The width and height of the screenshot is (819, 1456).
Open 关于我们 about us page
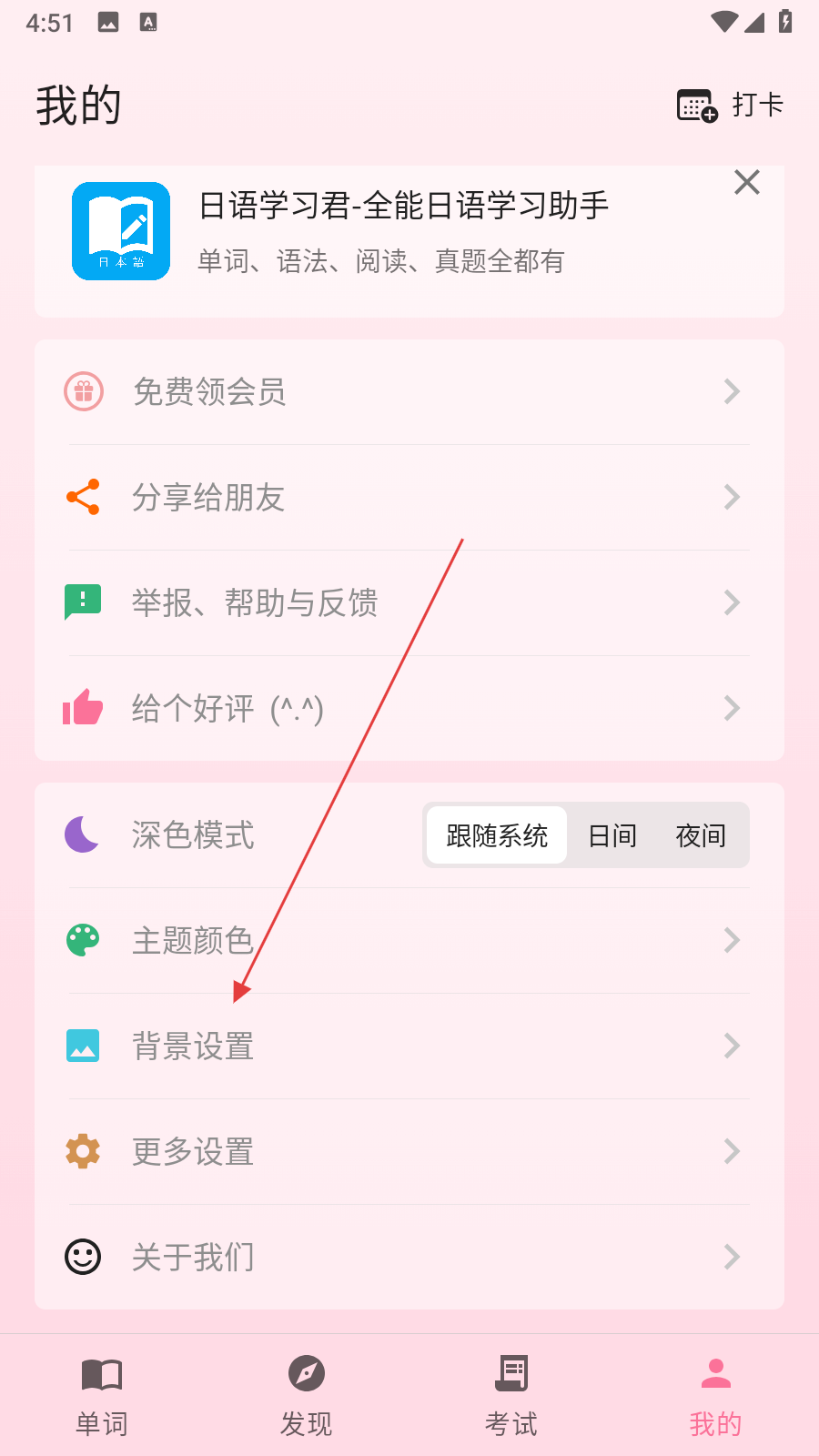[409, 1258]
